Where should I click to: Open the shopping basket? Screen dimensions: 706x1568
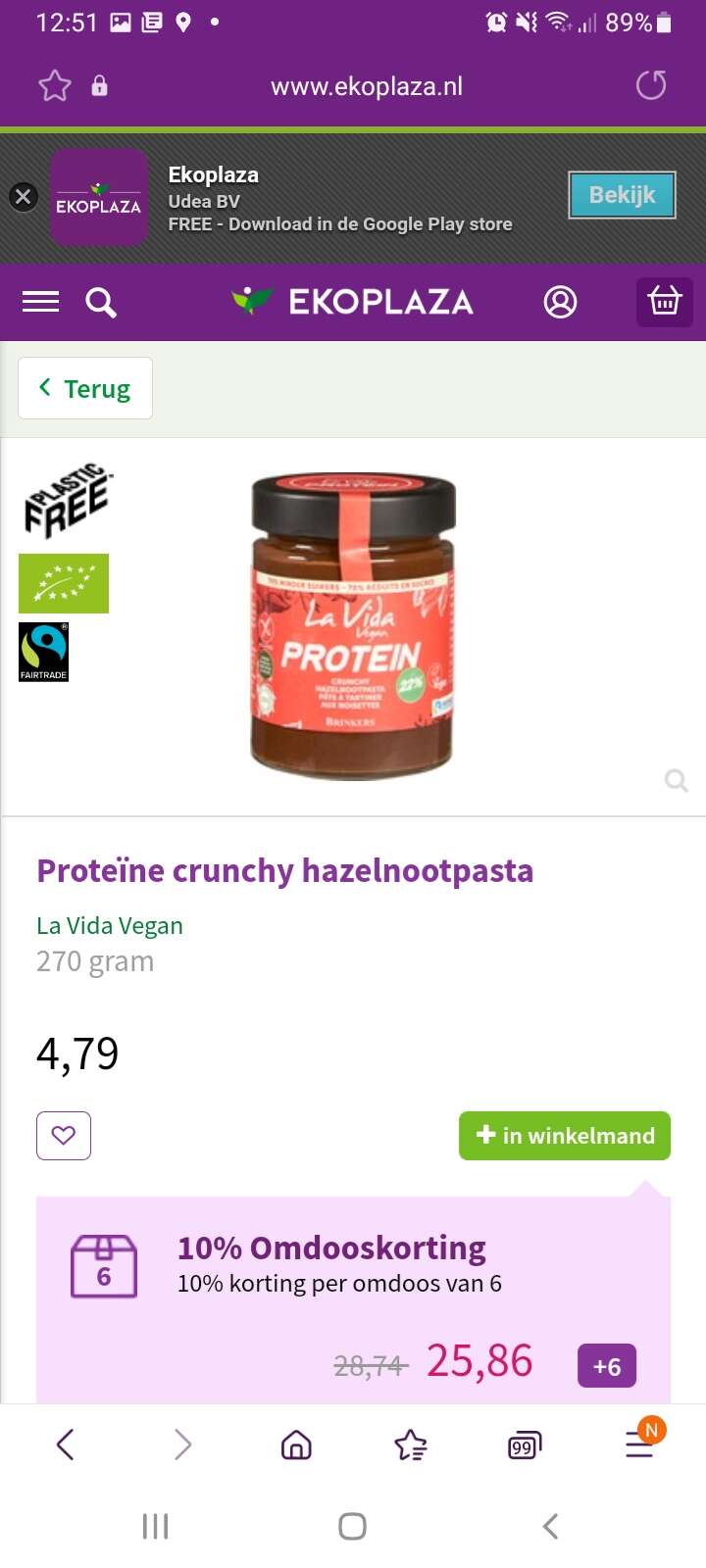pyautogui.click(x=665, y=301)
